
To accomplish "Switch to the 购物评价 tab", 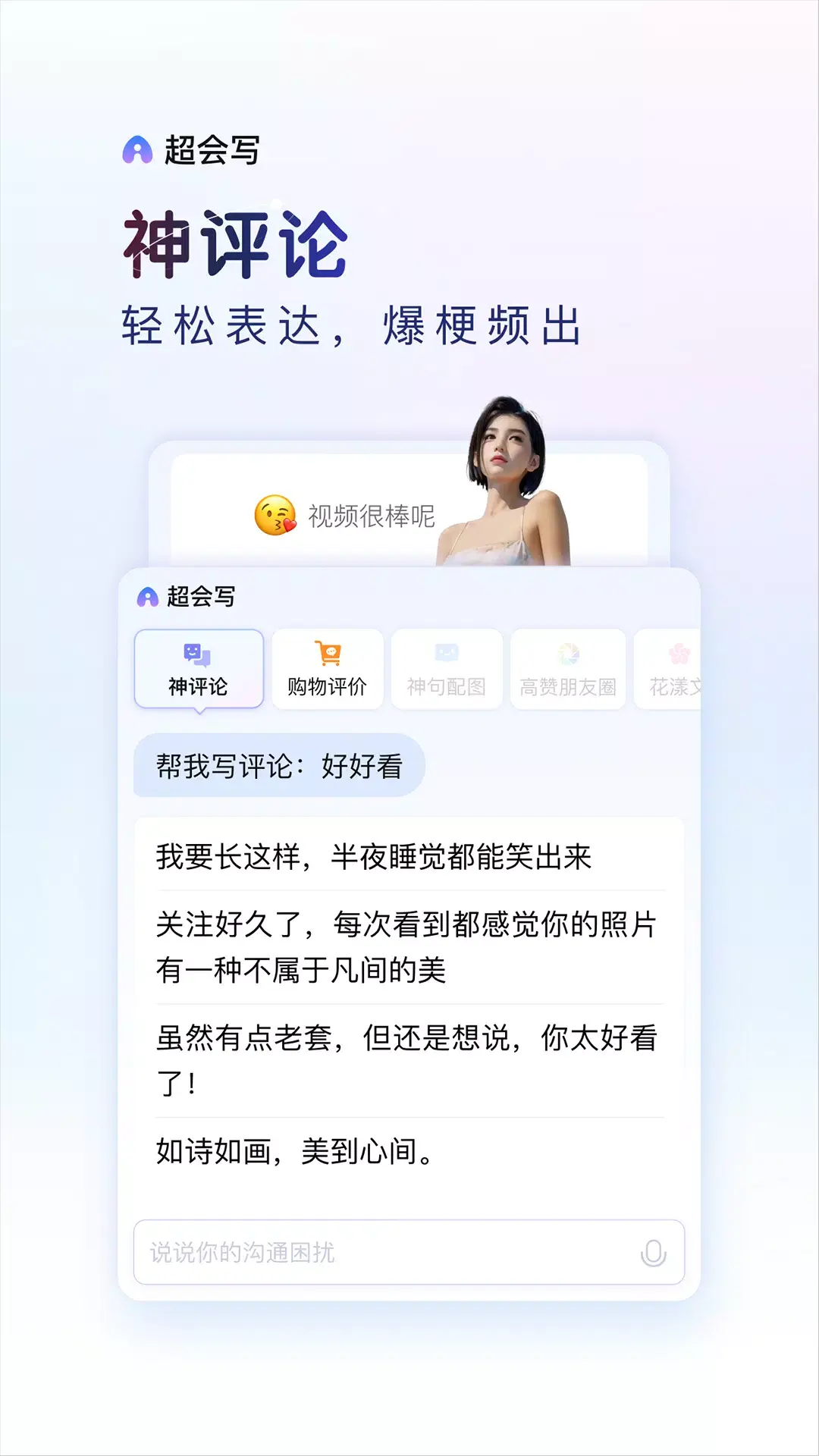I will 326,669.
